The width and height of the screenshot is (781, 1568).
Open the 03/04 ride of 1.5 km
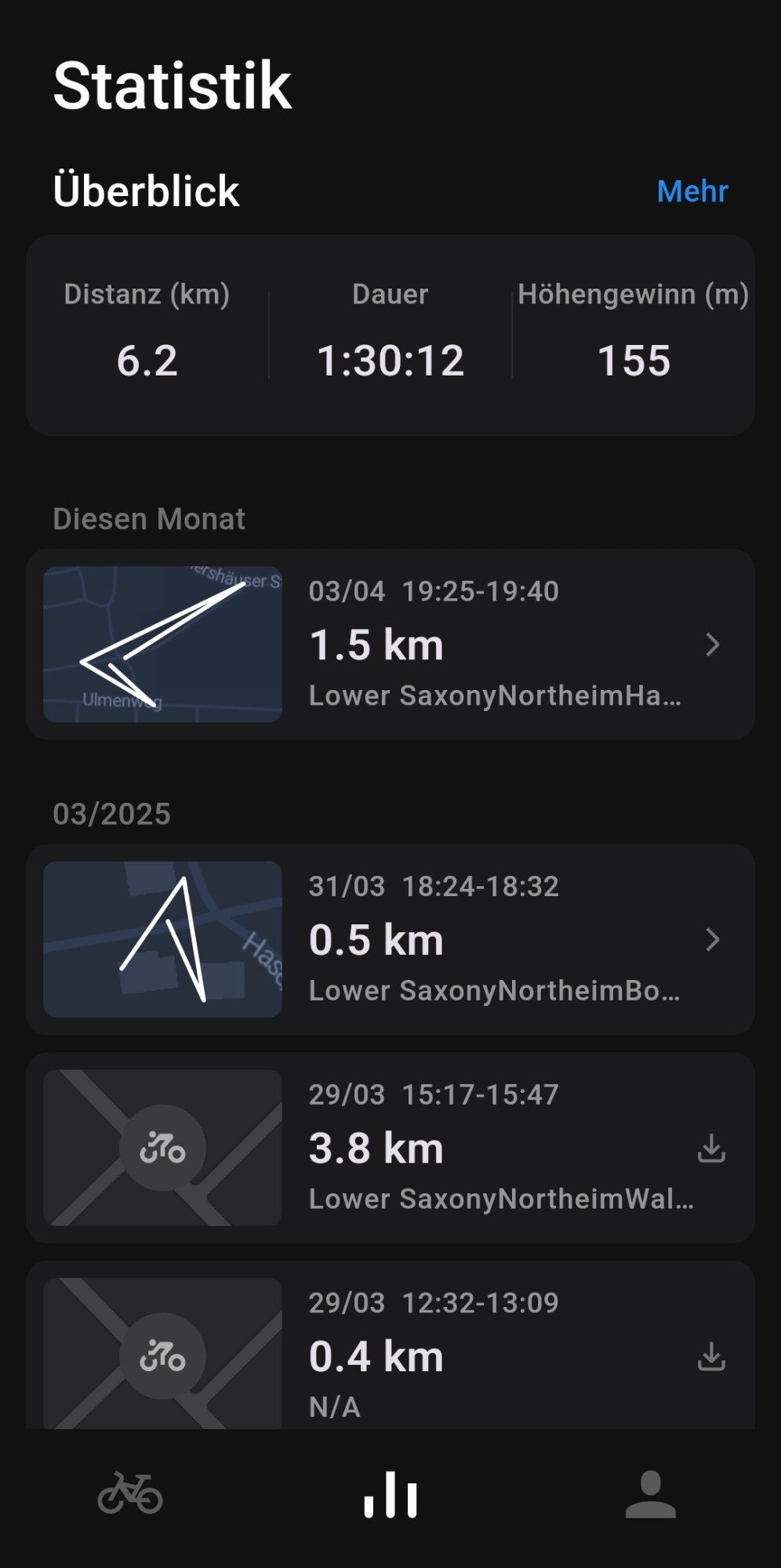tap(390, 644)
